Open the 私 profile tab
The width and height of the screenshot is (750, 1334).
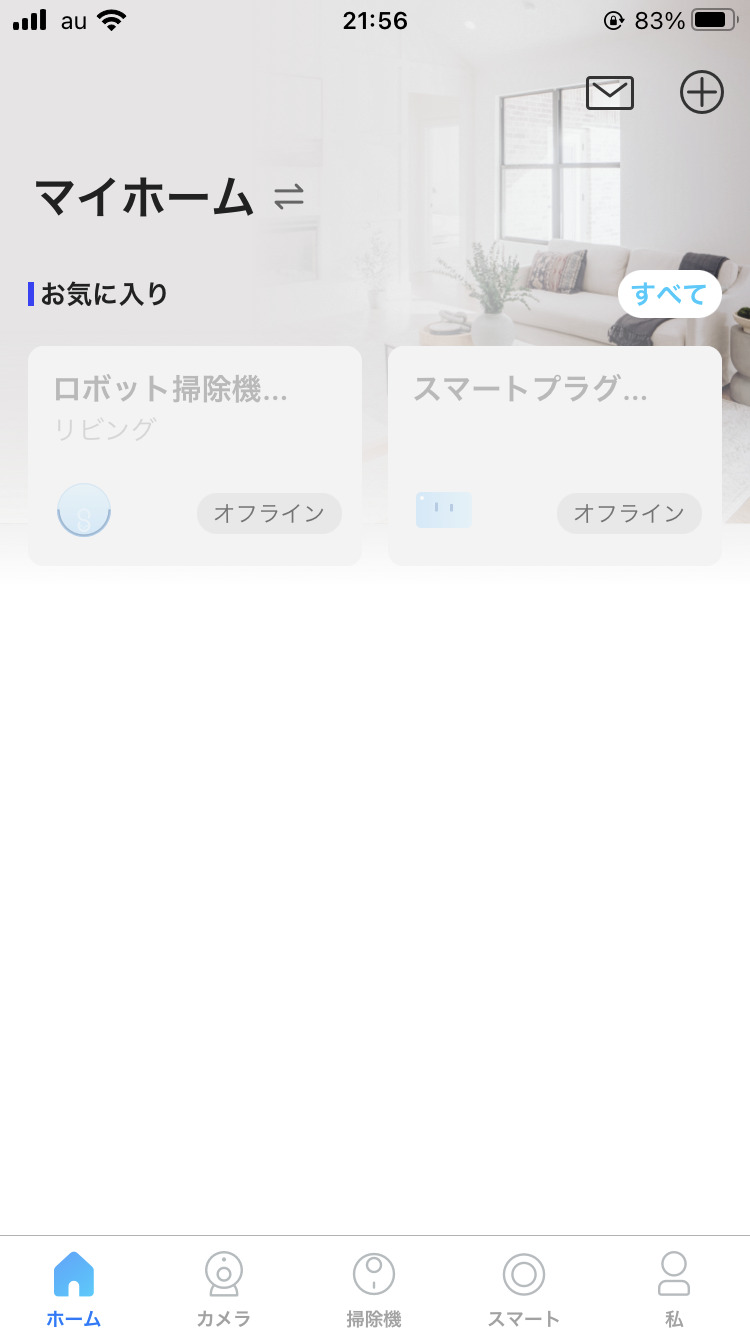click(674, 1289)
